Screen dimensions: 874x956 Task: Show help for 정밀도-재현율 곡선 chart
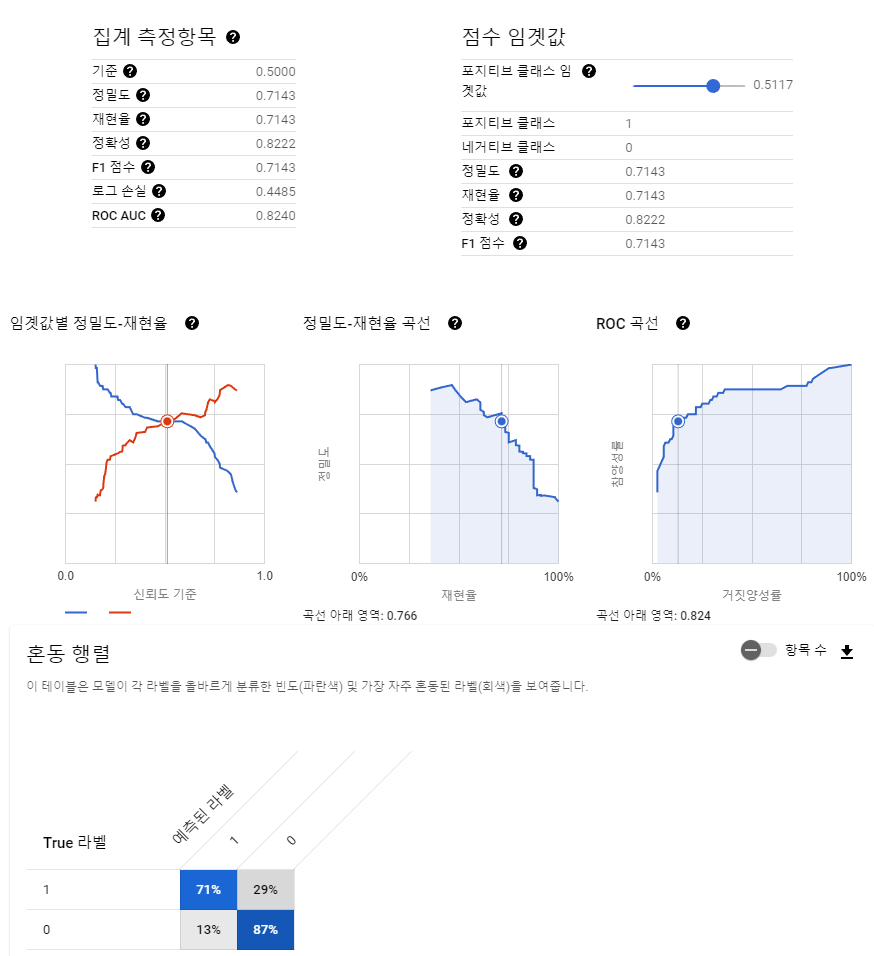point(455,323)
